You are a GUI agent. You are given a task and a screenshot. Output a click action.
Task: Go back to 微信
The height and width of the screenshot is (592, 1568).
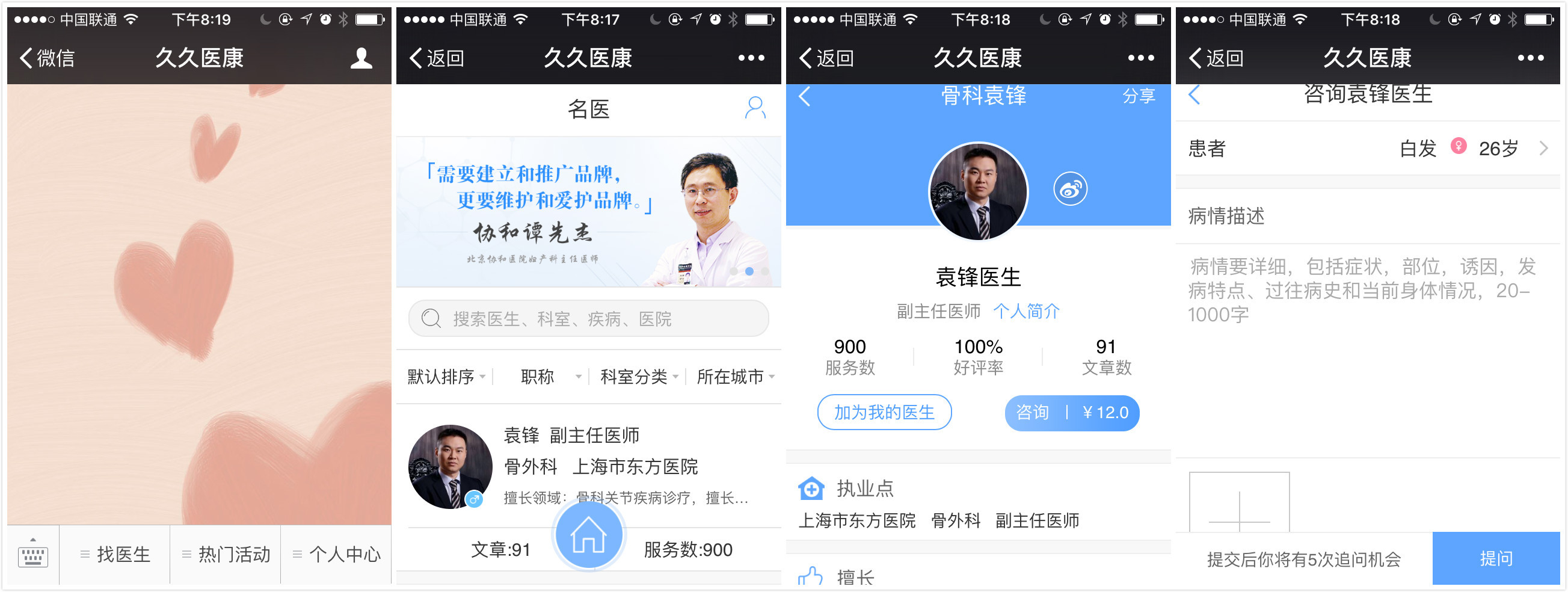(x=47, y=58)
